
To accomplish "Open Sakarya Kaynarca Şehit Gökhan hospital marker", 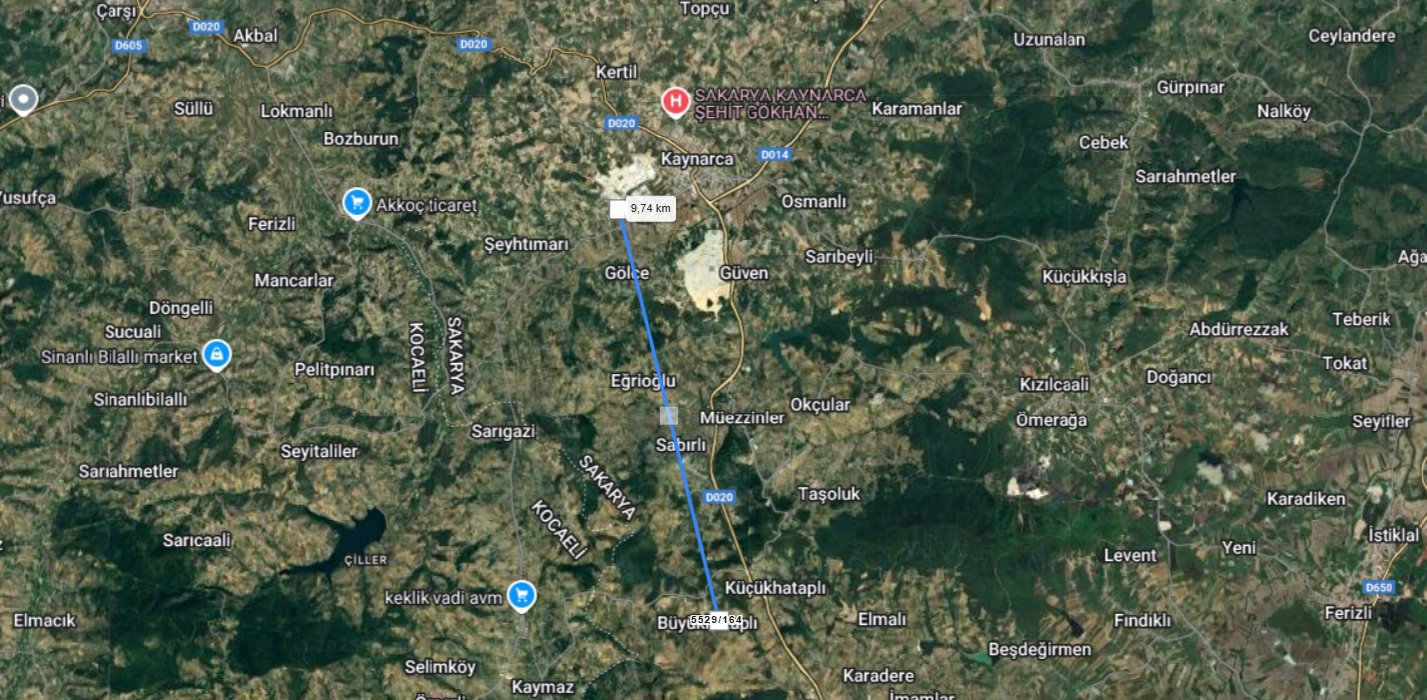I will tap(676, 100).
